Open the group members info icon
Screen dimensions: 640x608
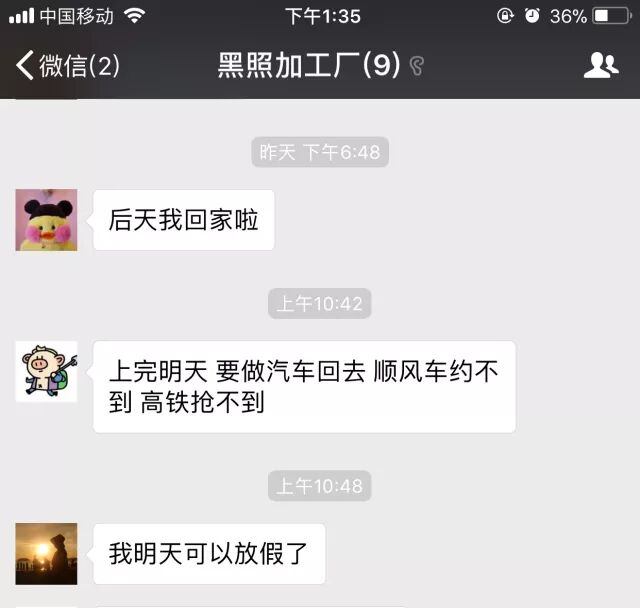600,66
